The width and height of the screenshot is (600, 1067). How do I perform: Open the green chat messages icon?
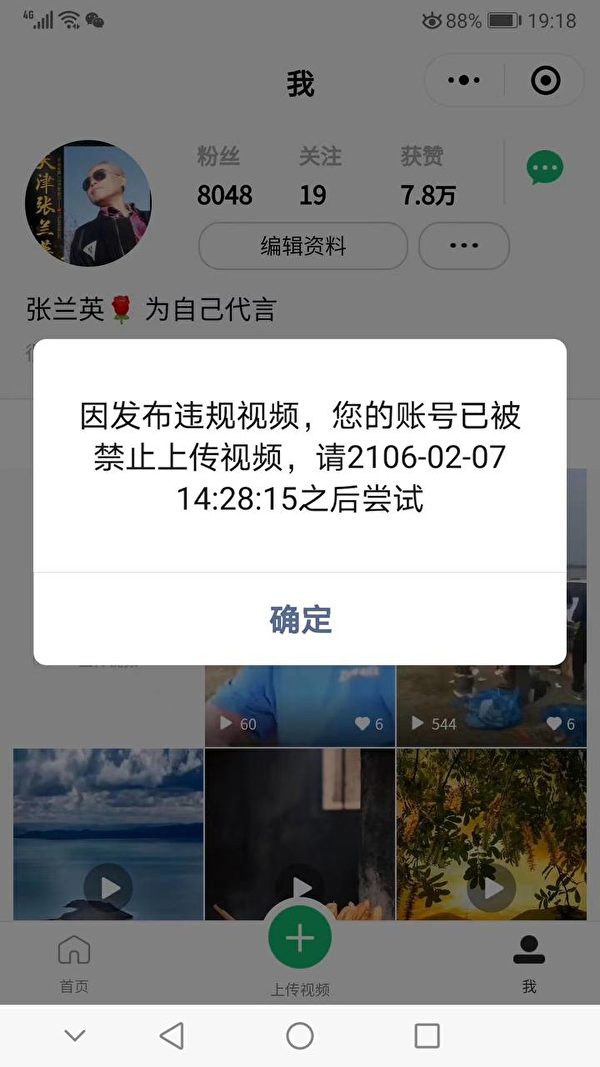(x=545, y=168)
